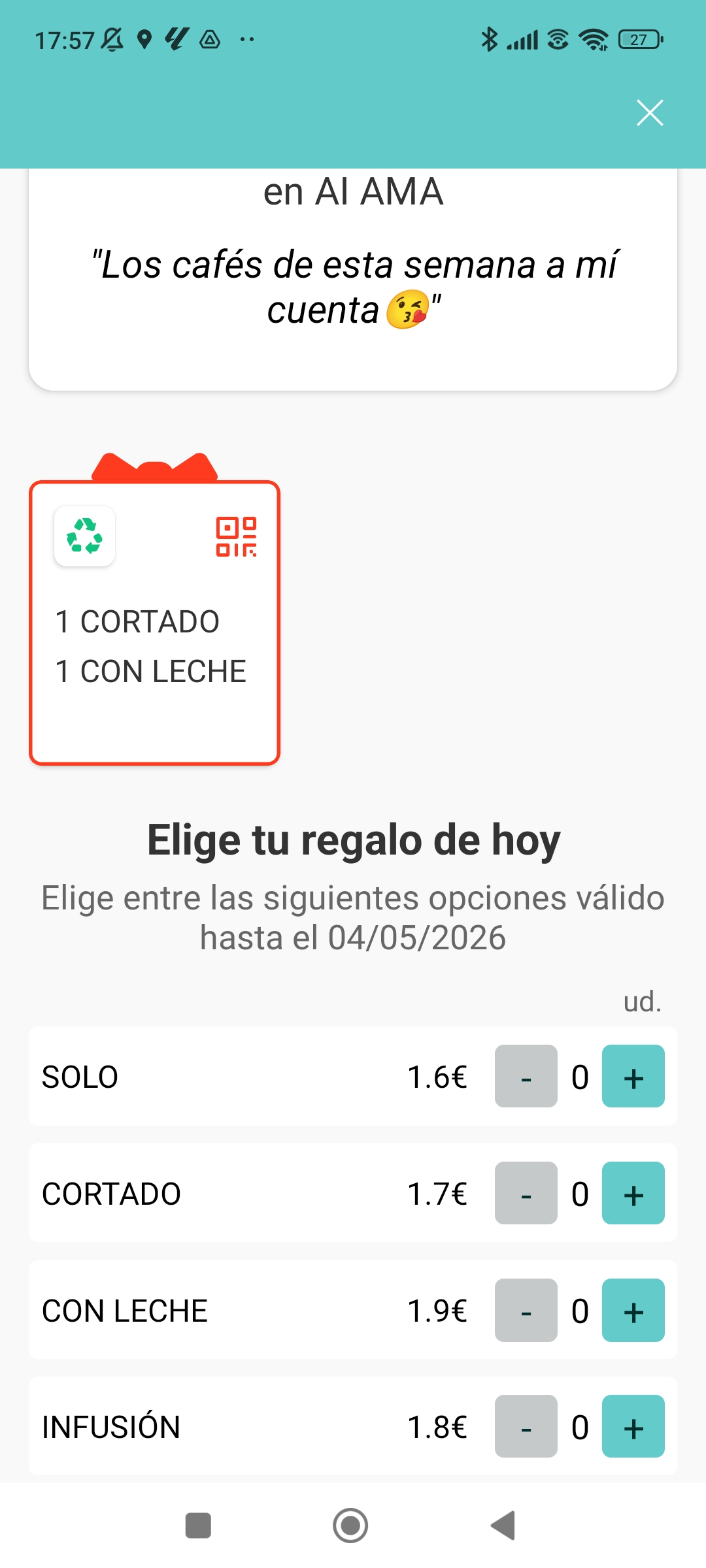This screenshot has width=706, height=1568.
Task: Reduce CORTADO count using the minus button
Action: [x=525, y=1194]
